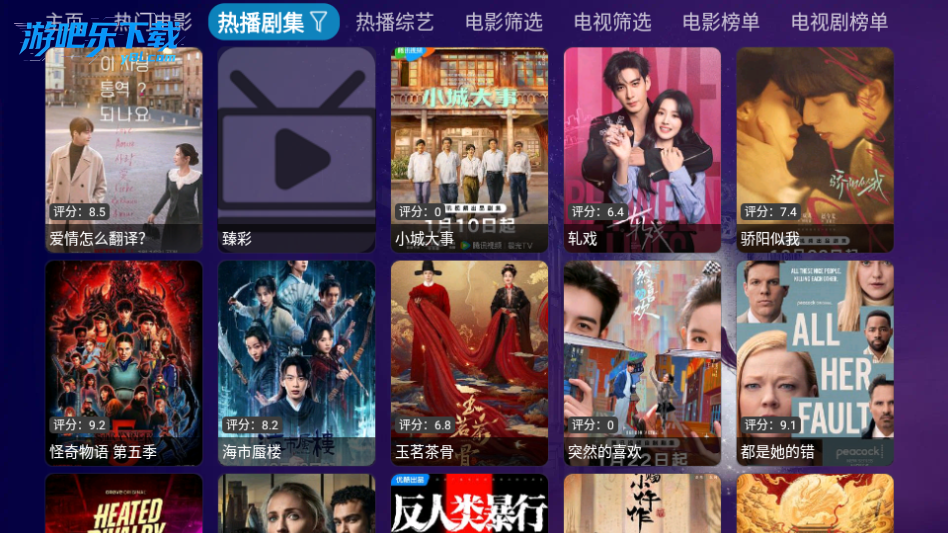
Task: Open the series 玉茗茶骨
Action: coord(469,363)
